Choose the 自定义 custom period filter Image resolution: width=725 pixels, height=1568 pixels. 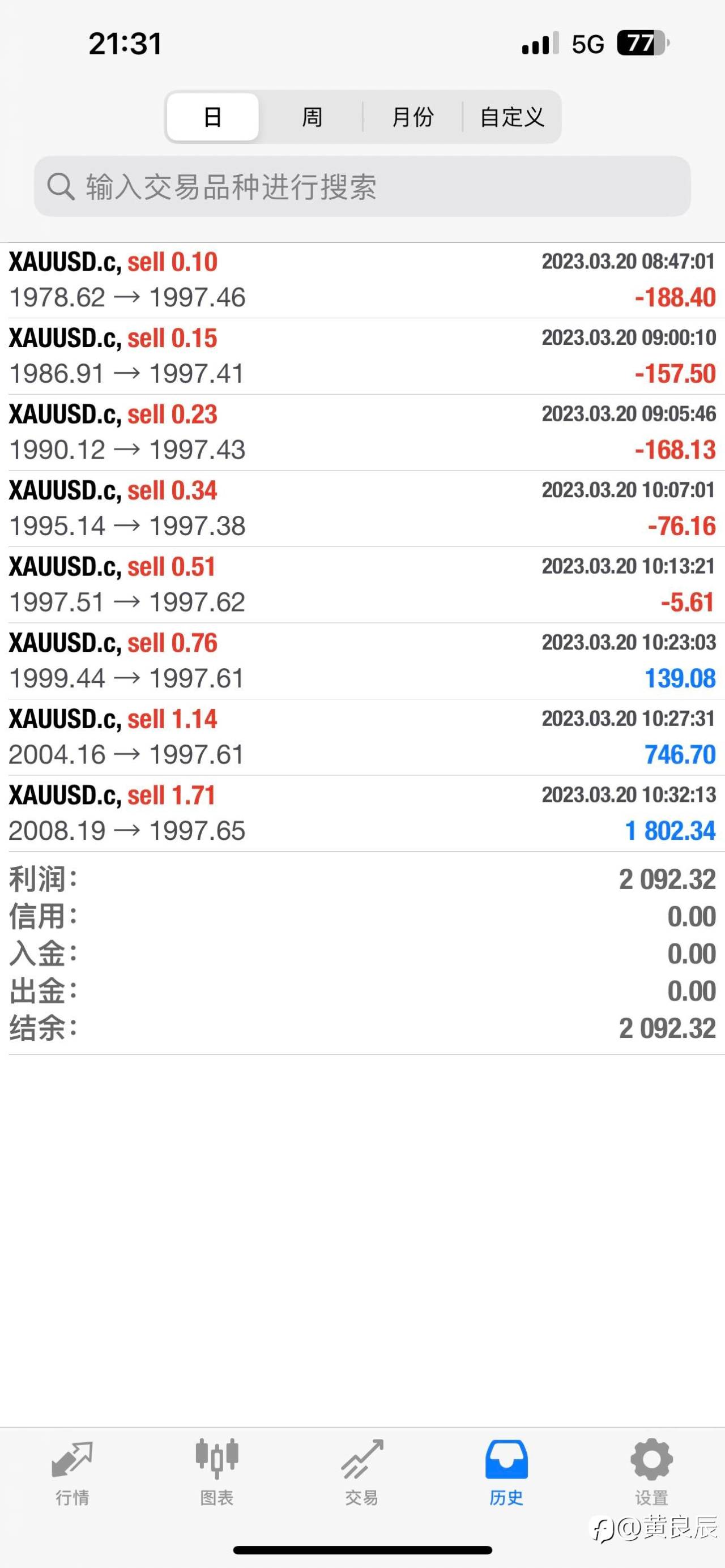[x=511, y=117]
